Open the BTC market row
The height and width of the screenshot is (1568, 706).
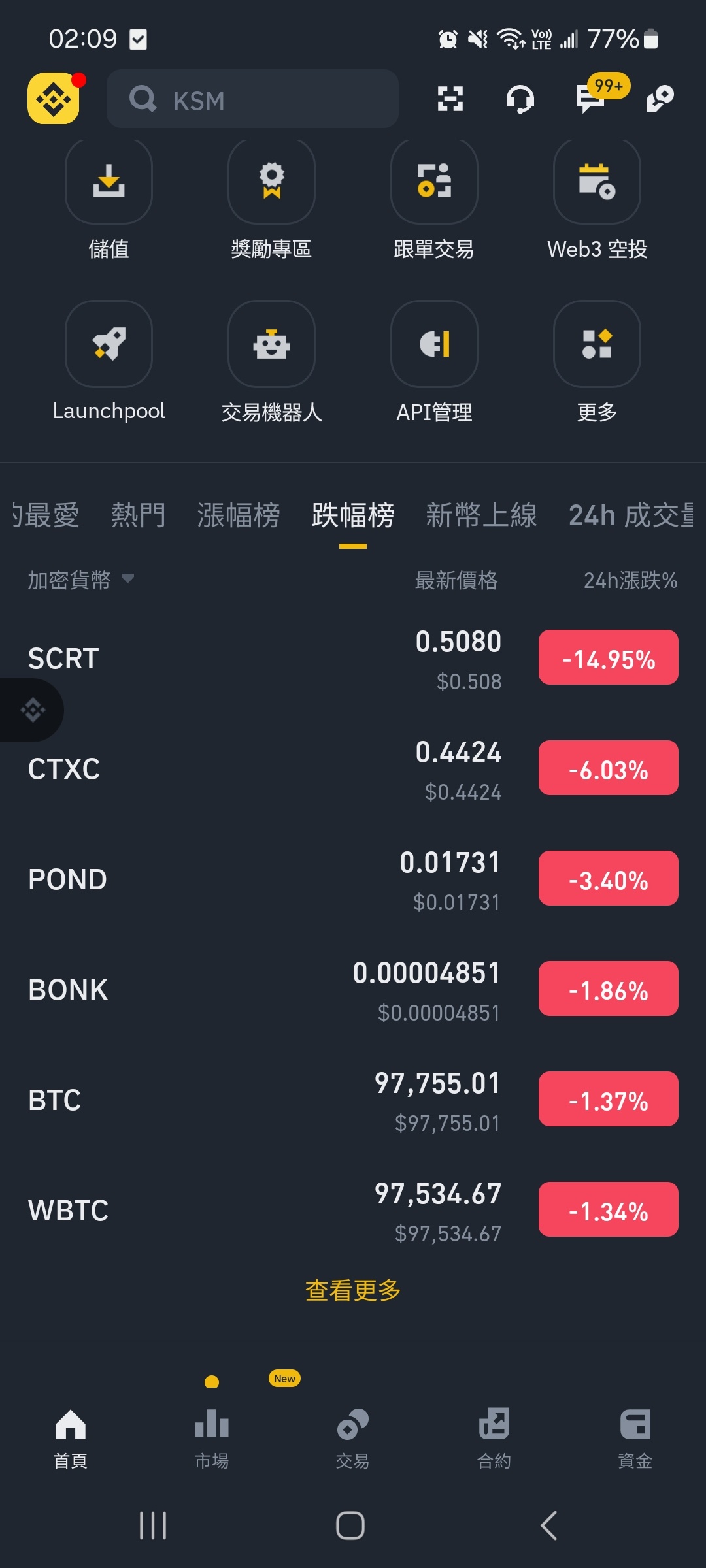click(353, 1100)
